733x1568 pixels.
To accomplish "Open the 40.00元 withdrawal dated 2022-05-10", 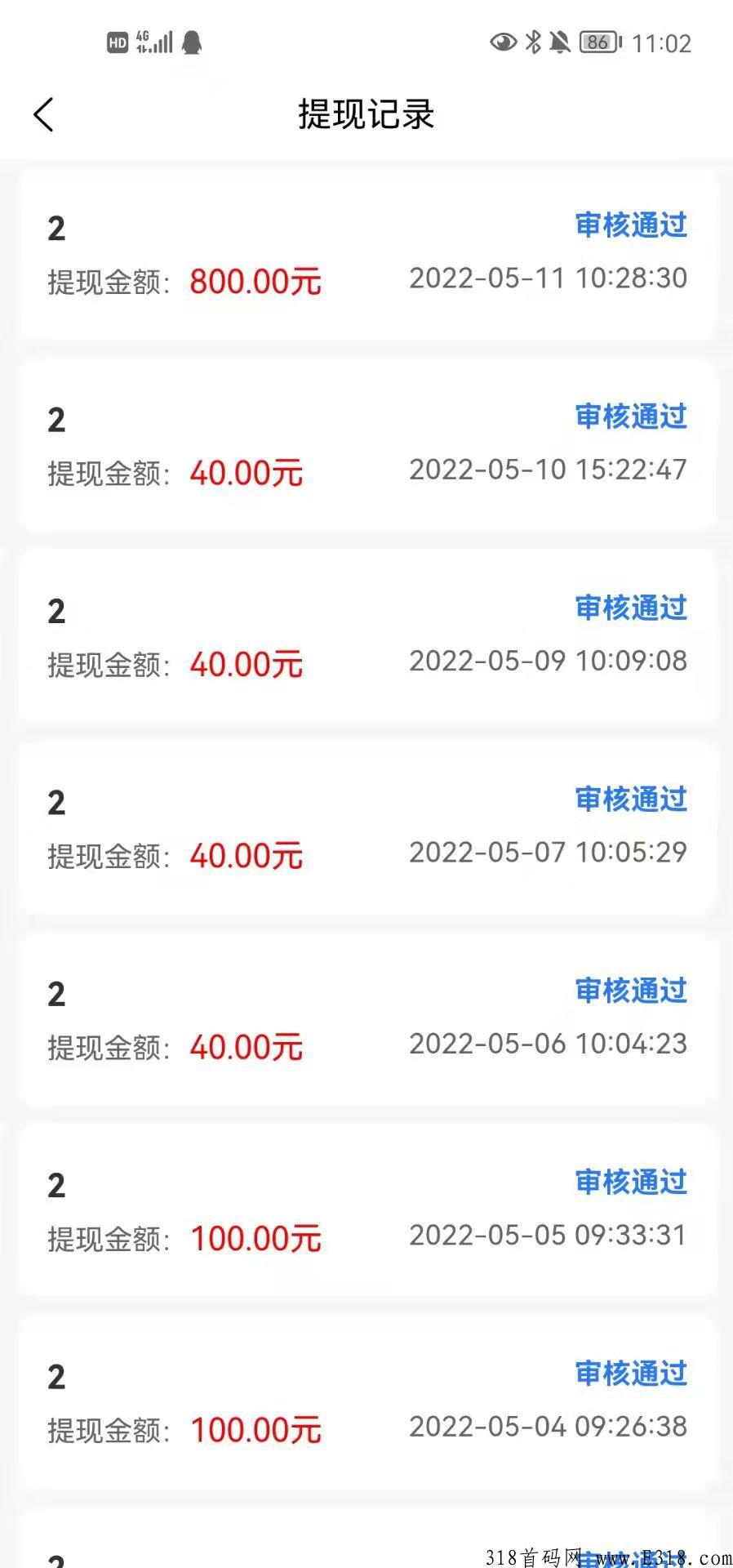I will click(x=367, y=446).
